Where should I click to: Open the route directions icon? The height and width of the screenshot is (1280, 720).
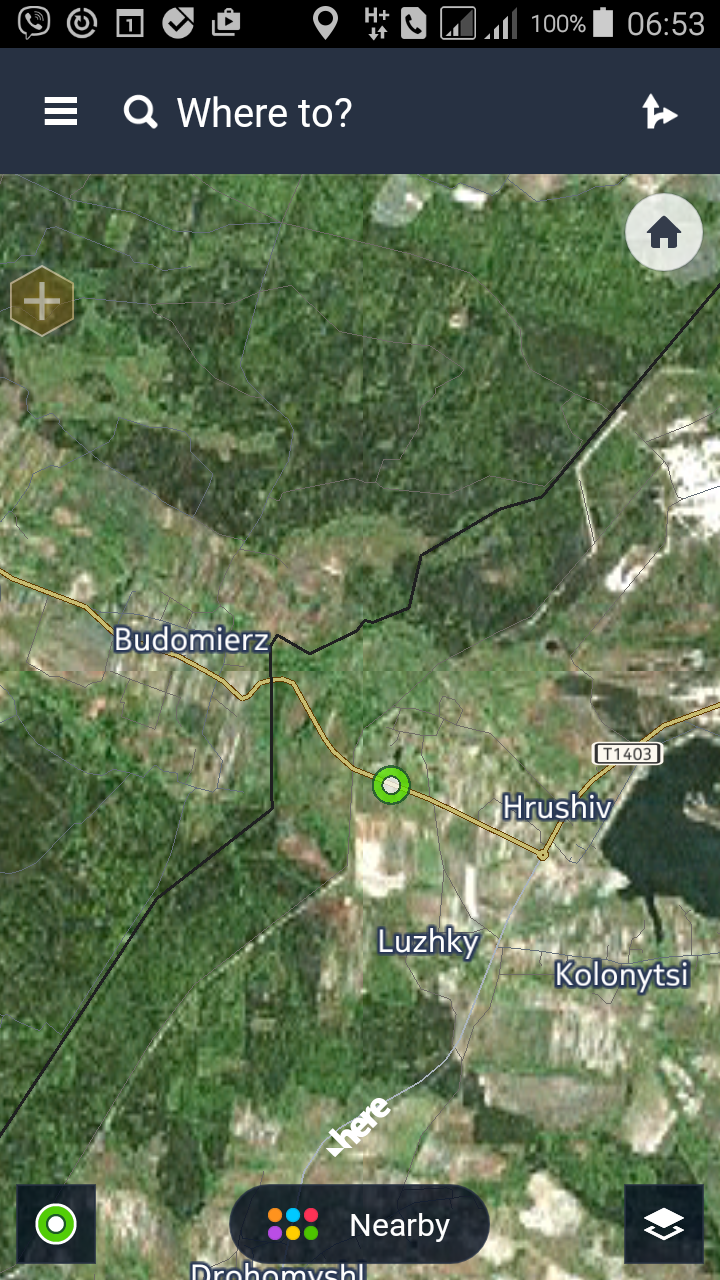[660, 112]
